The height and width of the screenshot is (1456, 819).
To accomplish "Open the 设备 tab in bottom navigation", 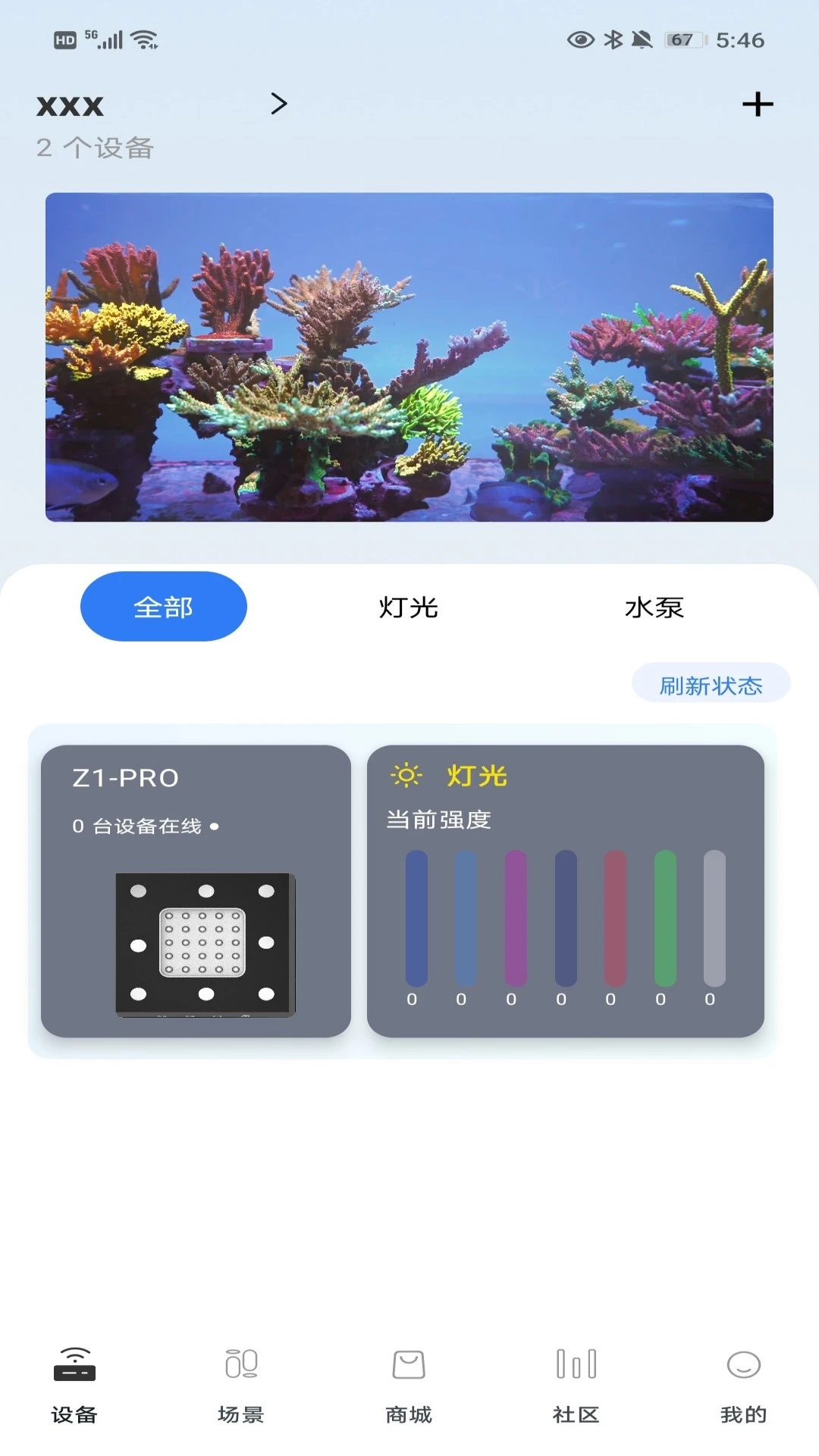I will (74, 1380).
